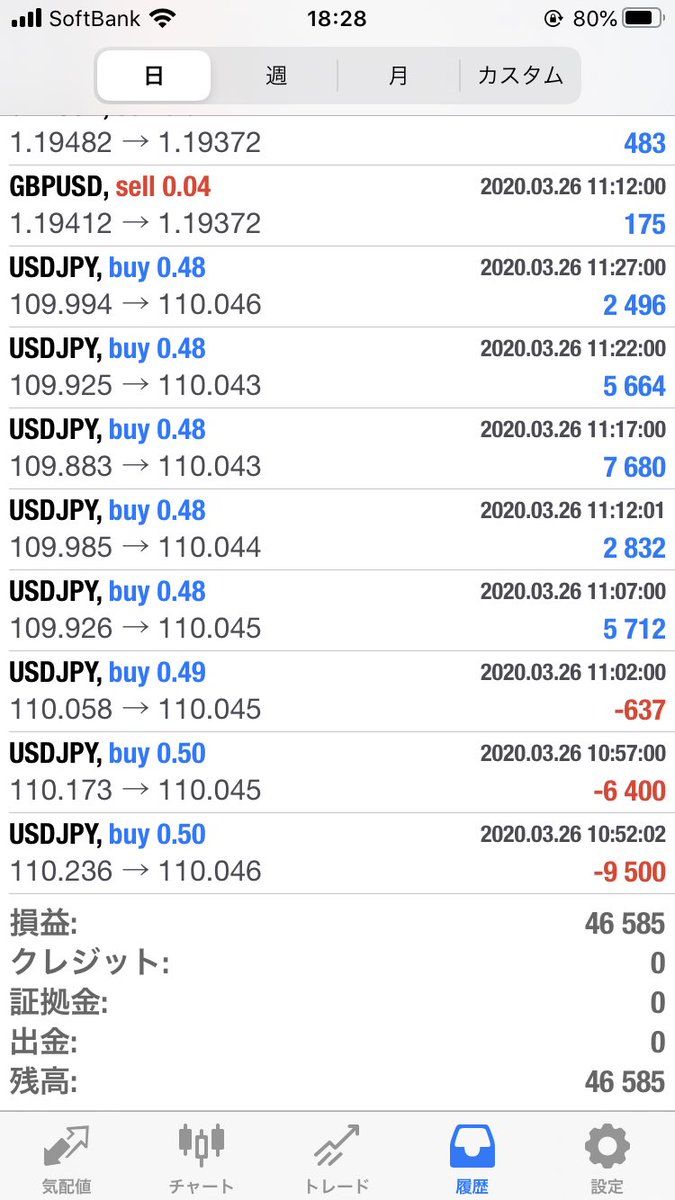Image resolution: width=675 pixels, height=1200 pixels.
Task: Open the USDJPY trade timed 10:57:00
Action: click(337, 773)
